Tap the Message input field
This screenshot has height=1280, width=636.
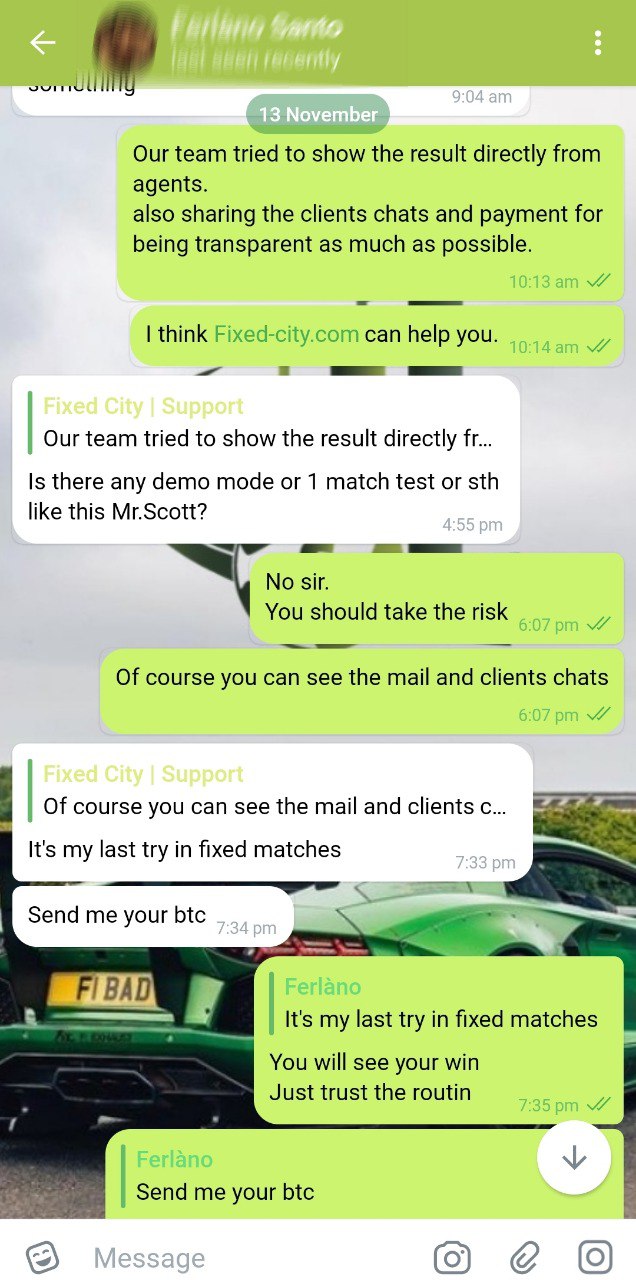pyautogui.click(x=250, y=1257)
